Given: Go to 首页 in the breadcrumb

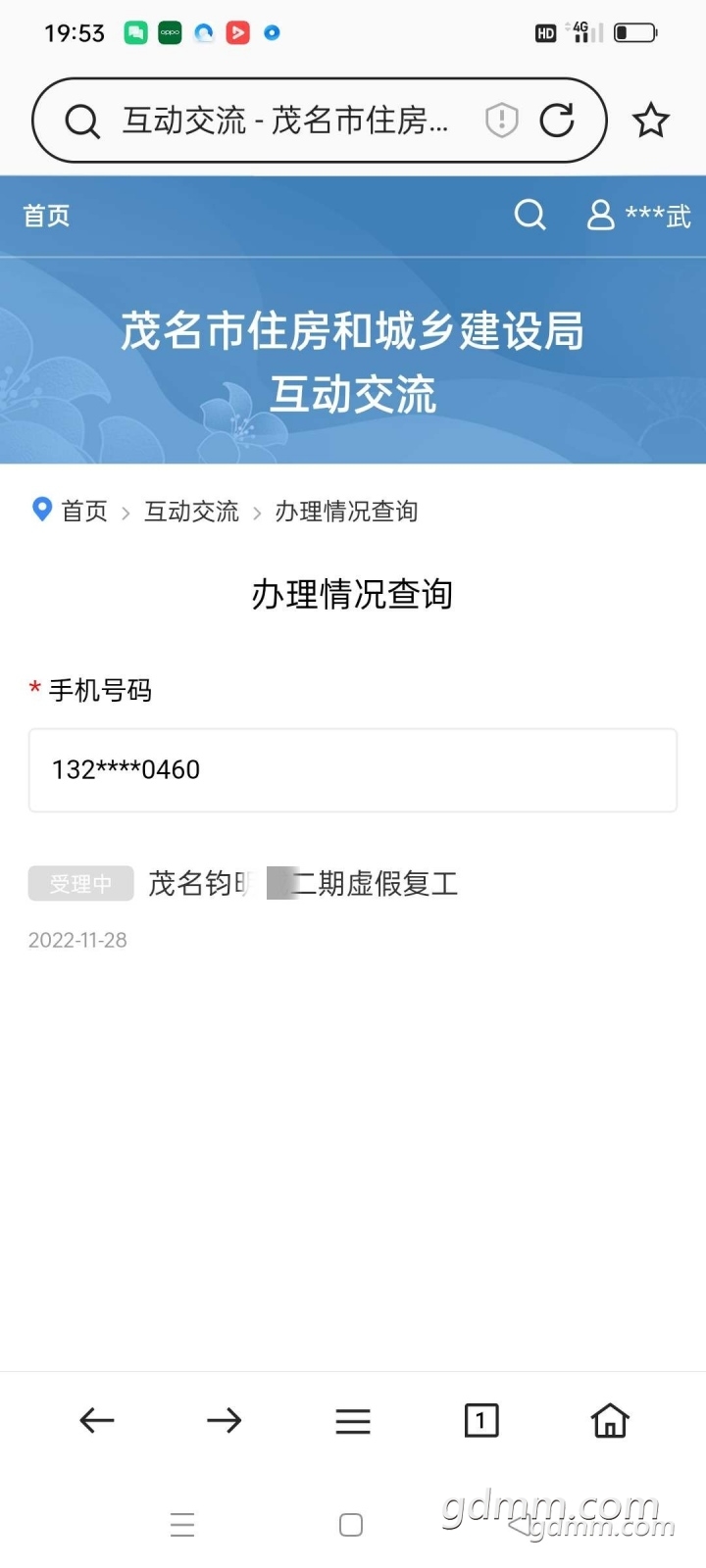Looking at the screenshot, I should 83,512.
